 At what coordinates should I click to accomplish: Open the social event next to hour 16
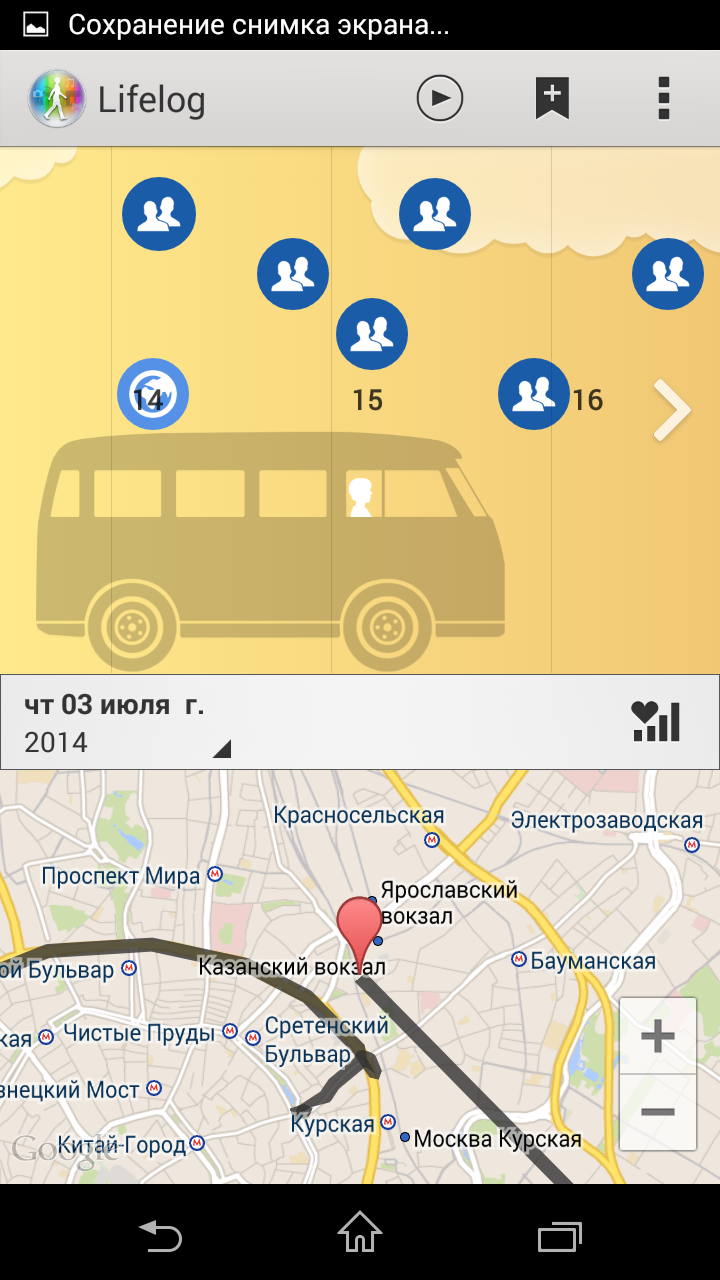[534, 394]
